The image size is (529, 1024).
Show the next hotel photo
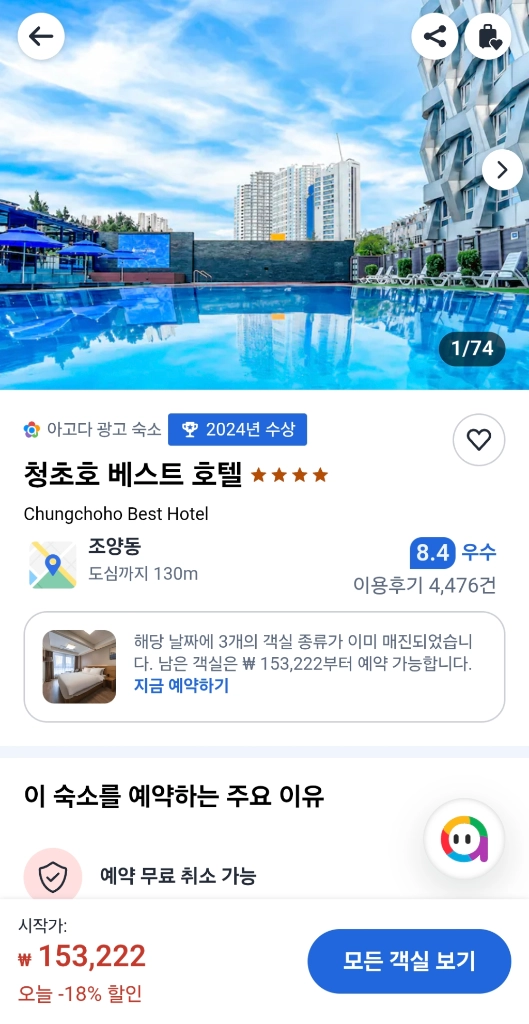pos(502,170)
